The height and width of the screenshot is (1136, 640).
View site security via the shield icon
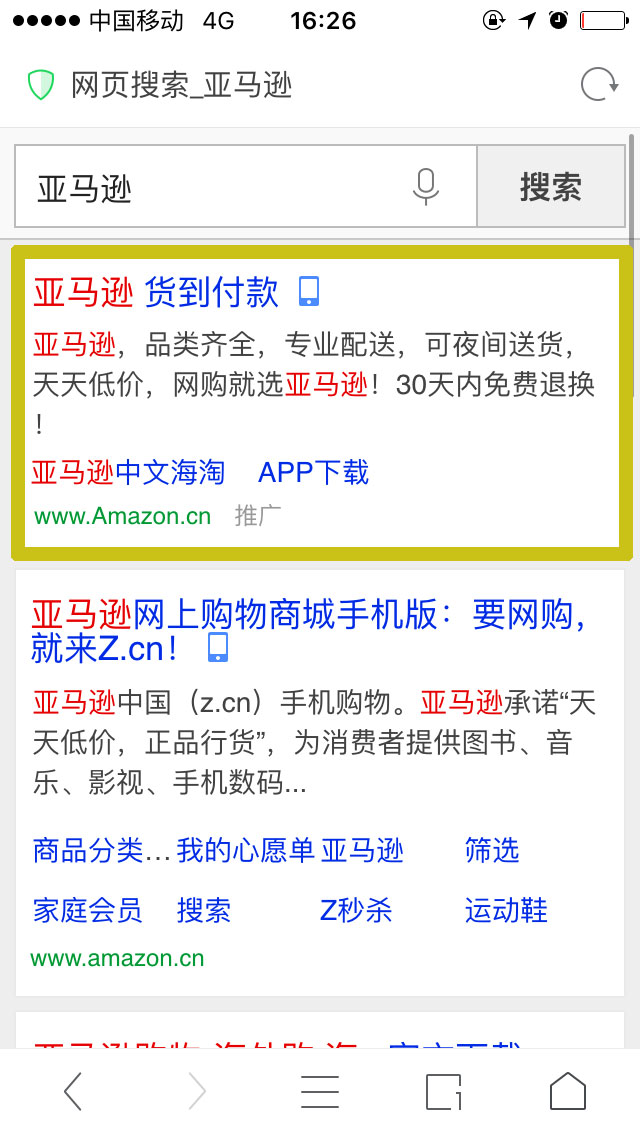click(41, 85)
